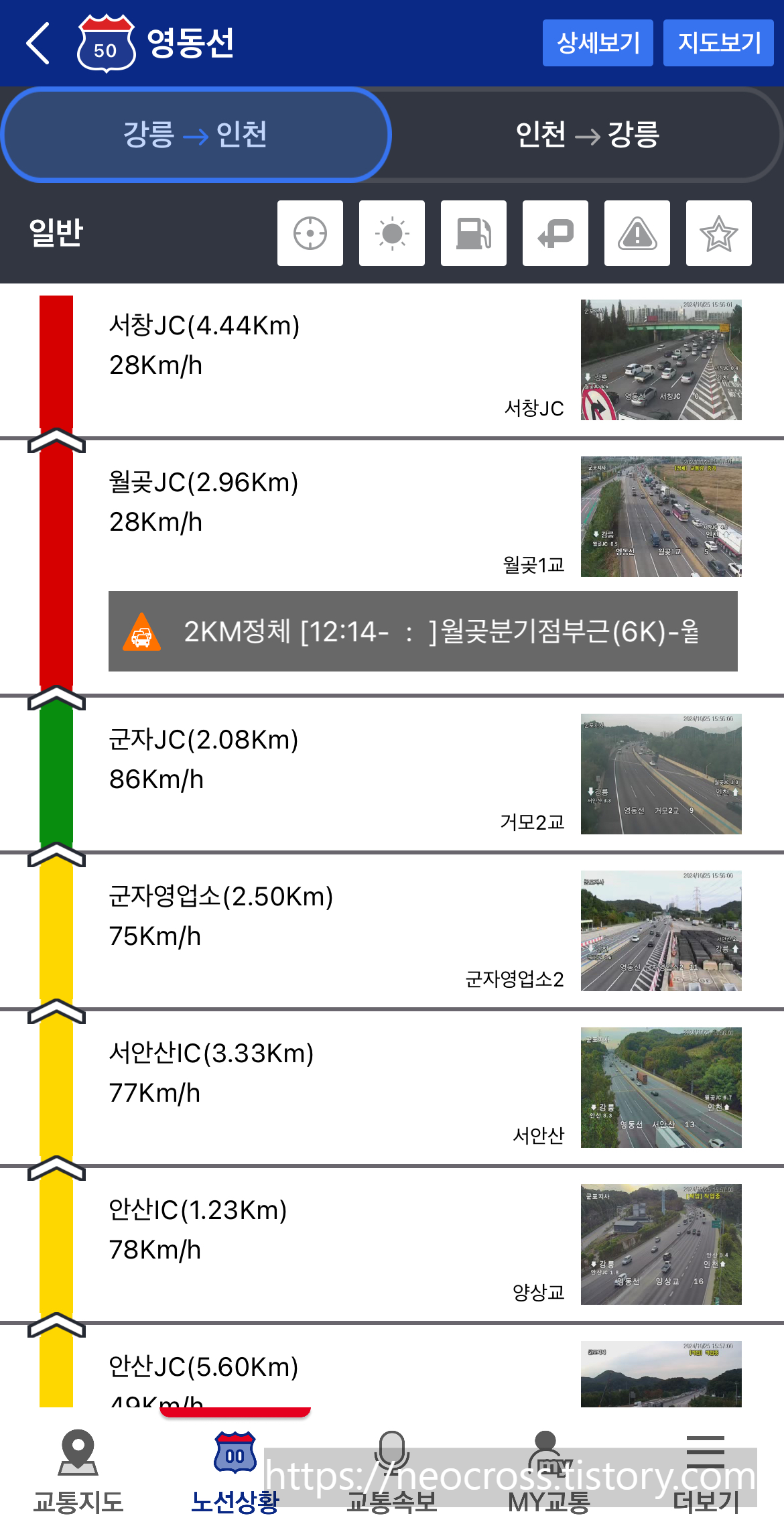Open 상세보기 detail view
Screen dimensions: 784x1534
click(x=598, y=43)
